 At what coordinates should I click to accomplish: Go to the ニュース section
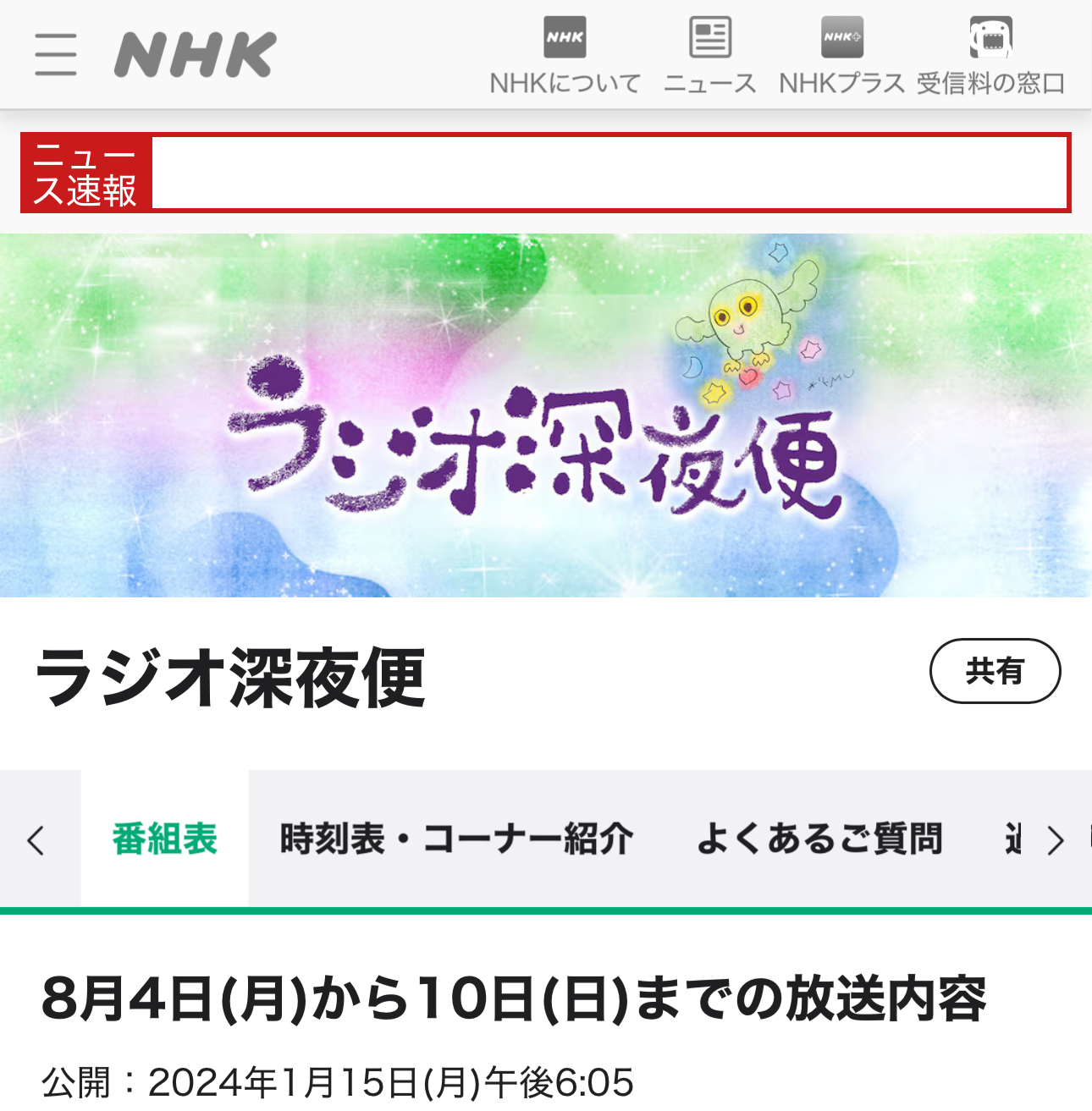[x=709, y=56]
